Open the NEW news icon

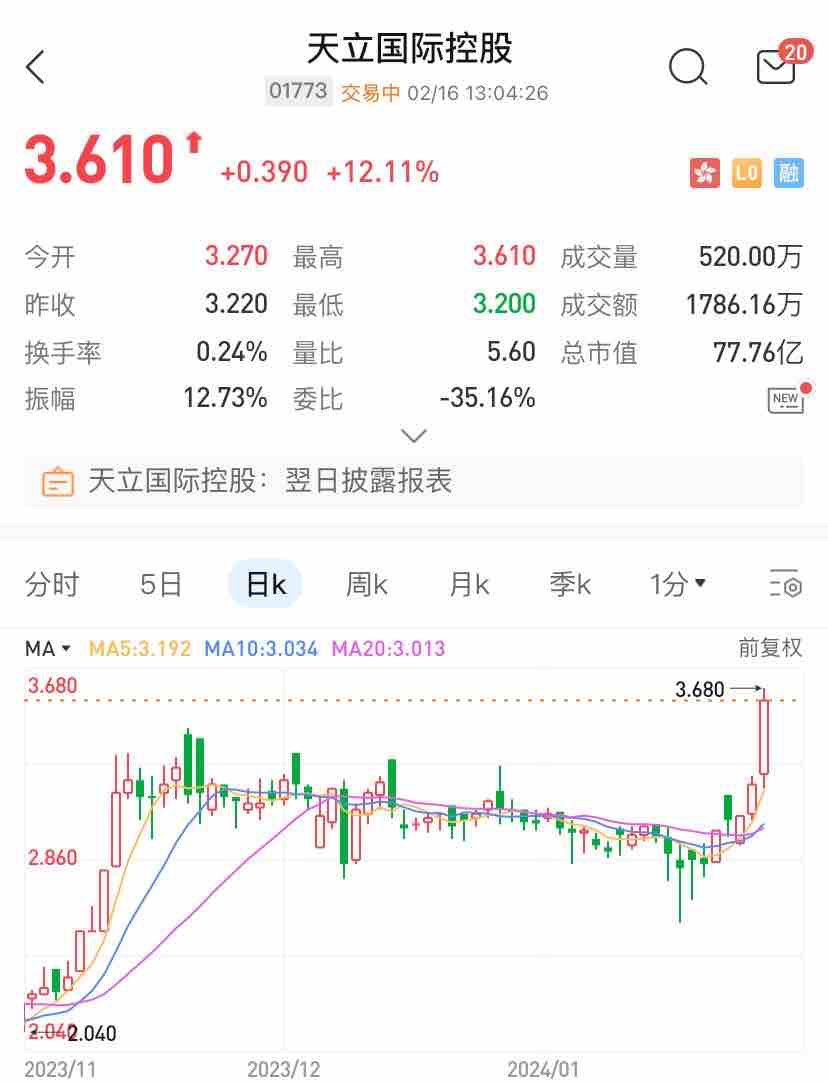click(786, 399)
